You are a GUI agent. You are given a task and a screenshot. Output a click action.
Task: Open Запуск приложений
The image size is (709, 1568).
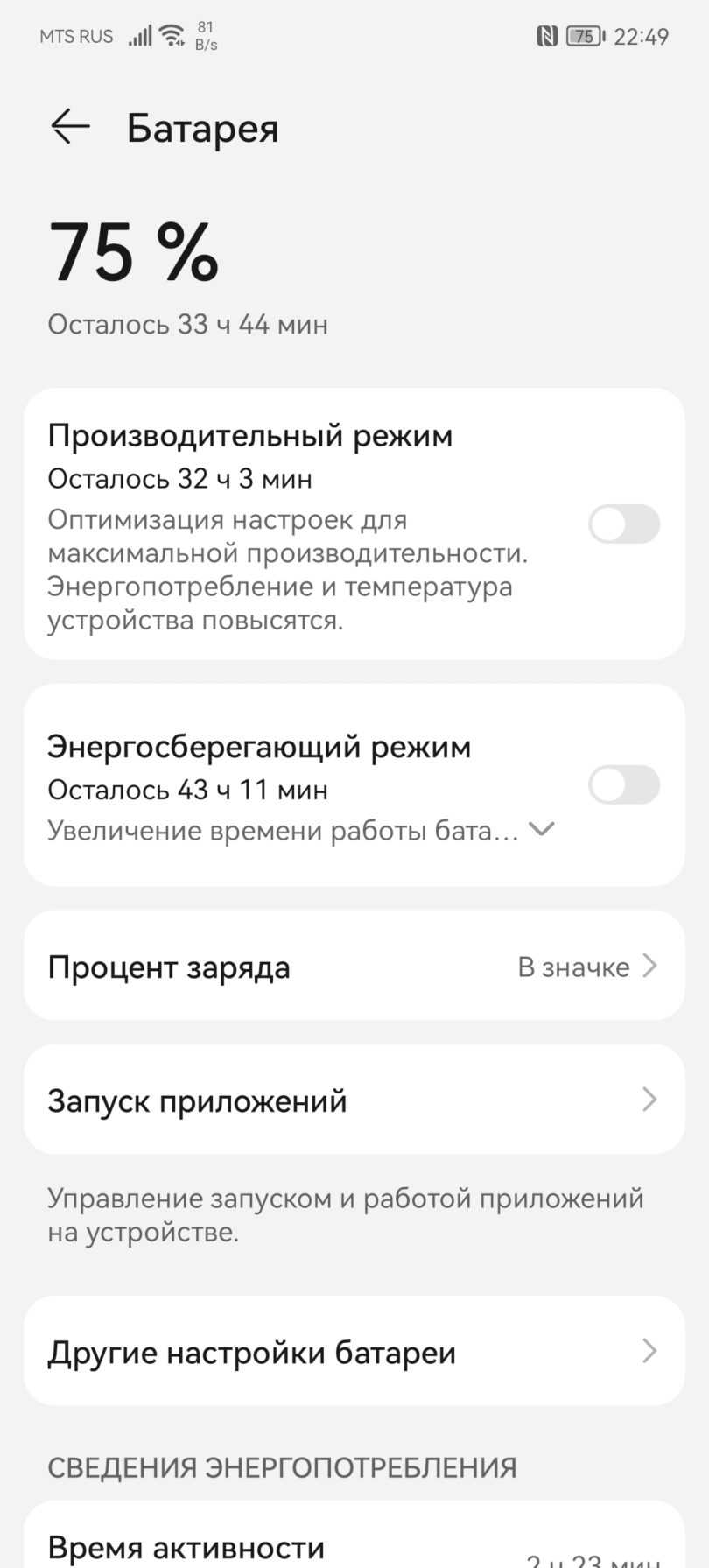354,1100
